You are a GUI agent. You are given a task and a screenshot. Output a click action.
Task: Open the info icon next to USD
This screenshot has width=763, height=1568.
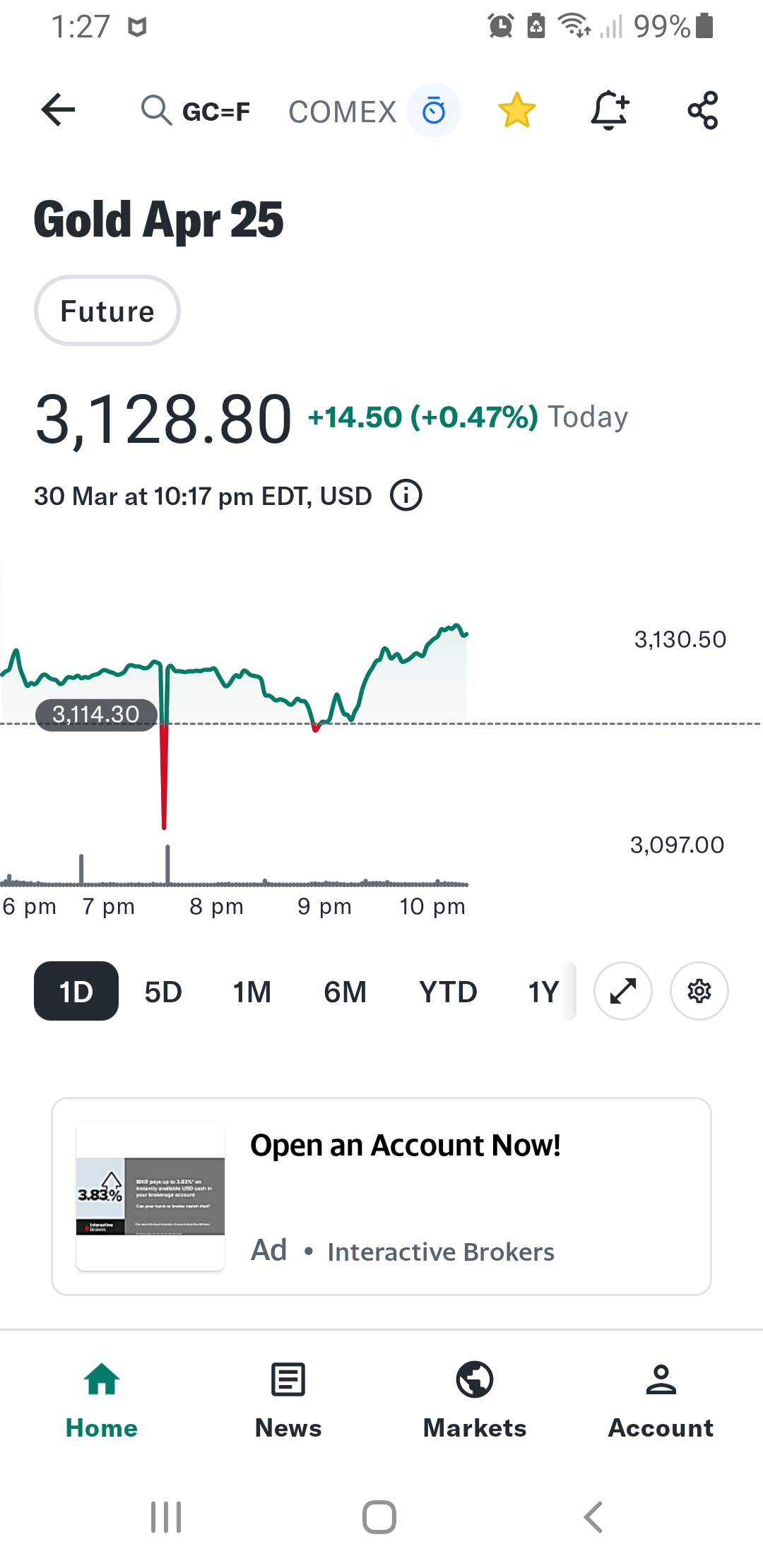pyautogui.click(x=406, y=495)
